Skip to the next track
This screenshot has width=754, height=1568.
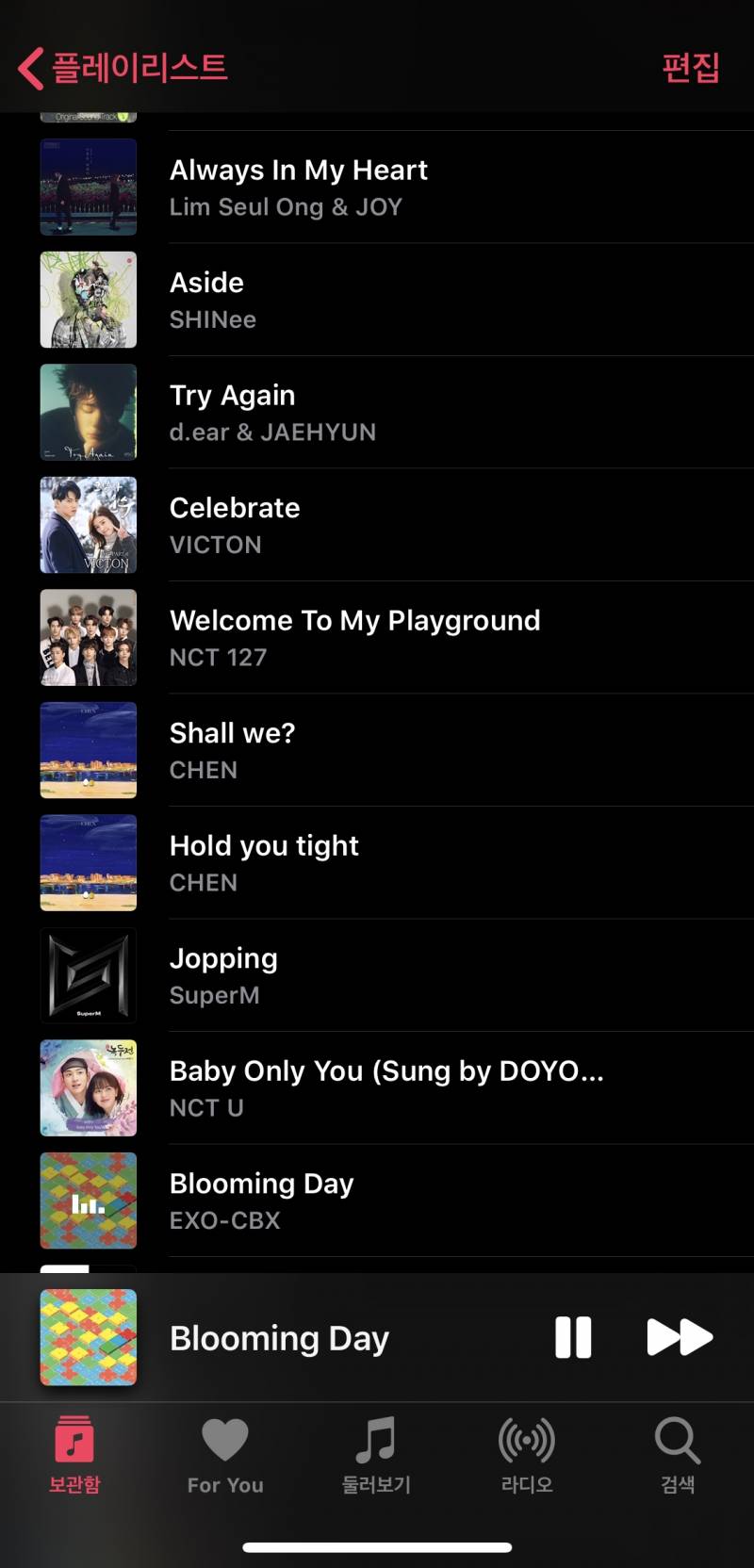[x=679, y=1337]
